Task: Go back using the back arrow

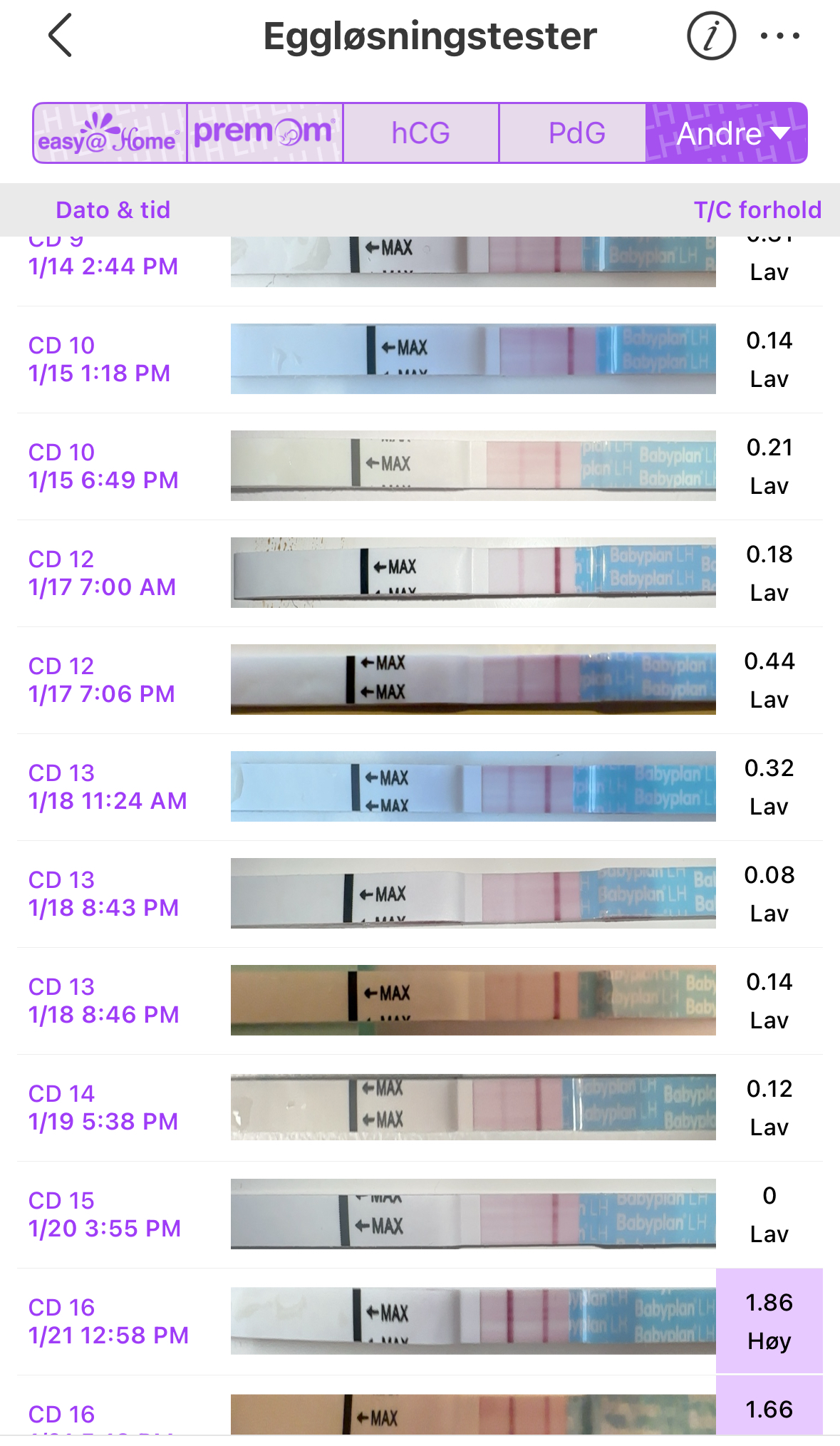Action: pos(60,36)
